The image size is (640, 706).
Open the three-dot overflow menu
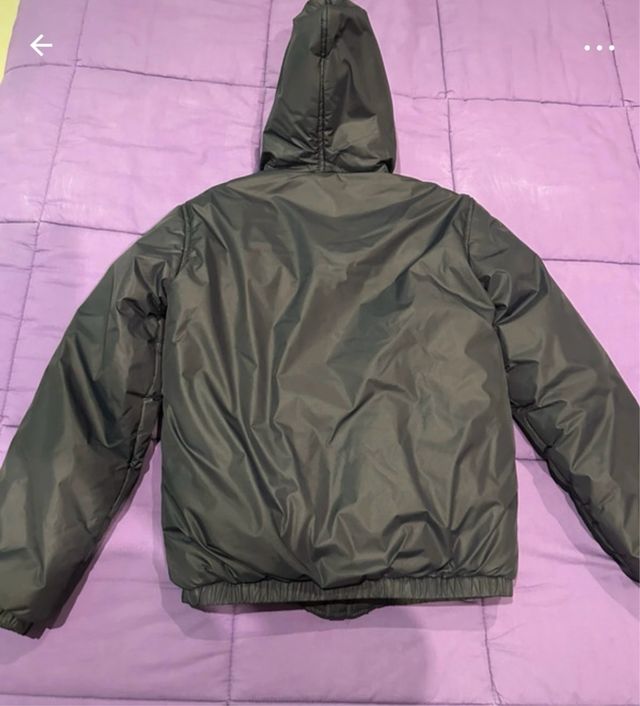point(599,47)
